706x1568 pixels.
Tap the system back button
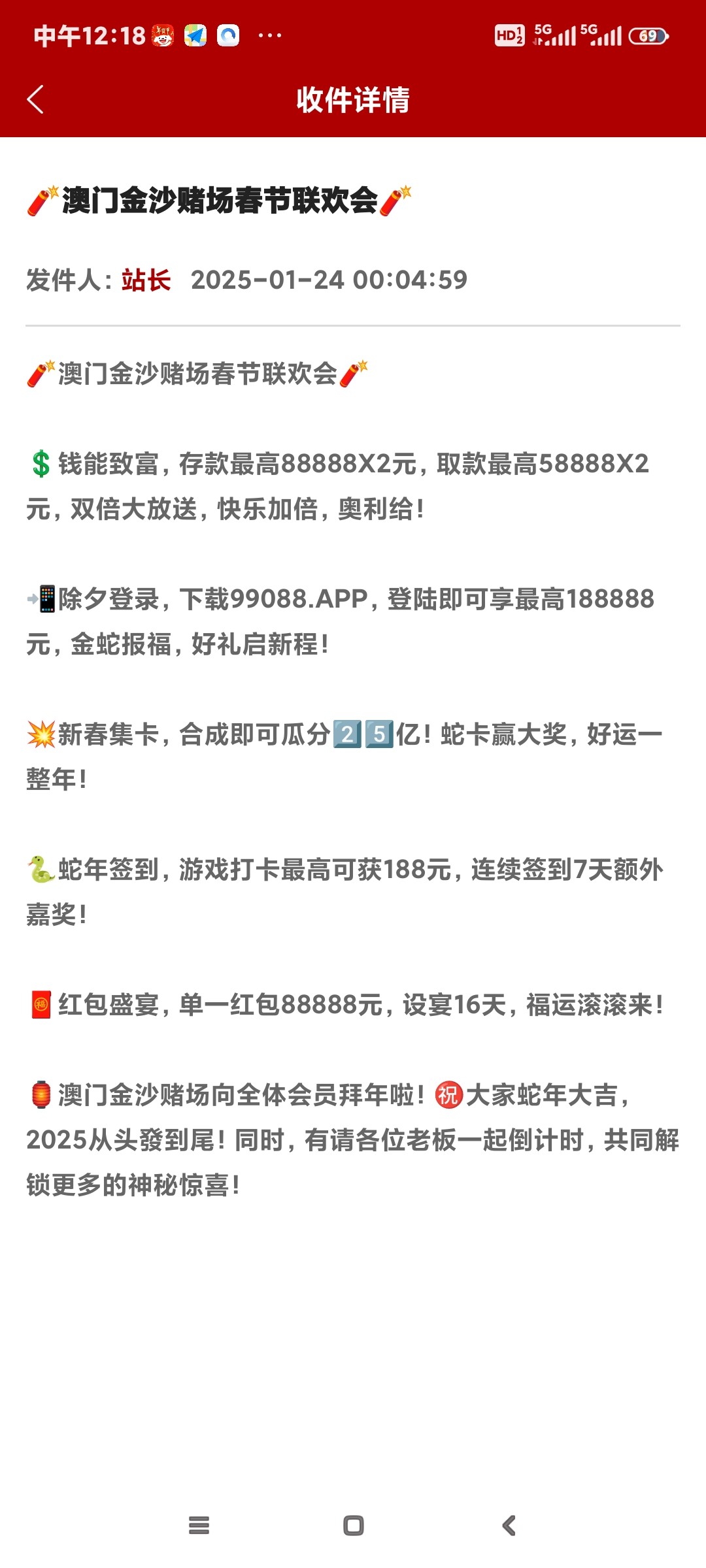click(x=509, y=1526)
